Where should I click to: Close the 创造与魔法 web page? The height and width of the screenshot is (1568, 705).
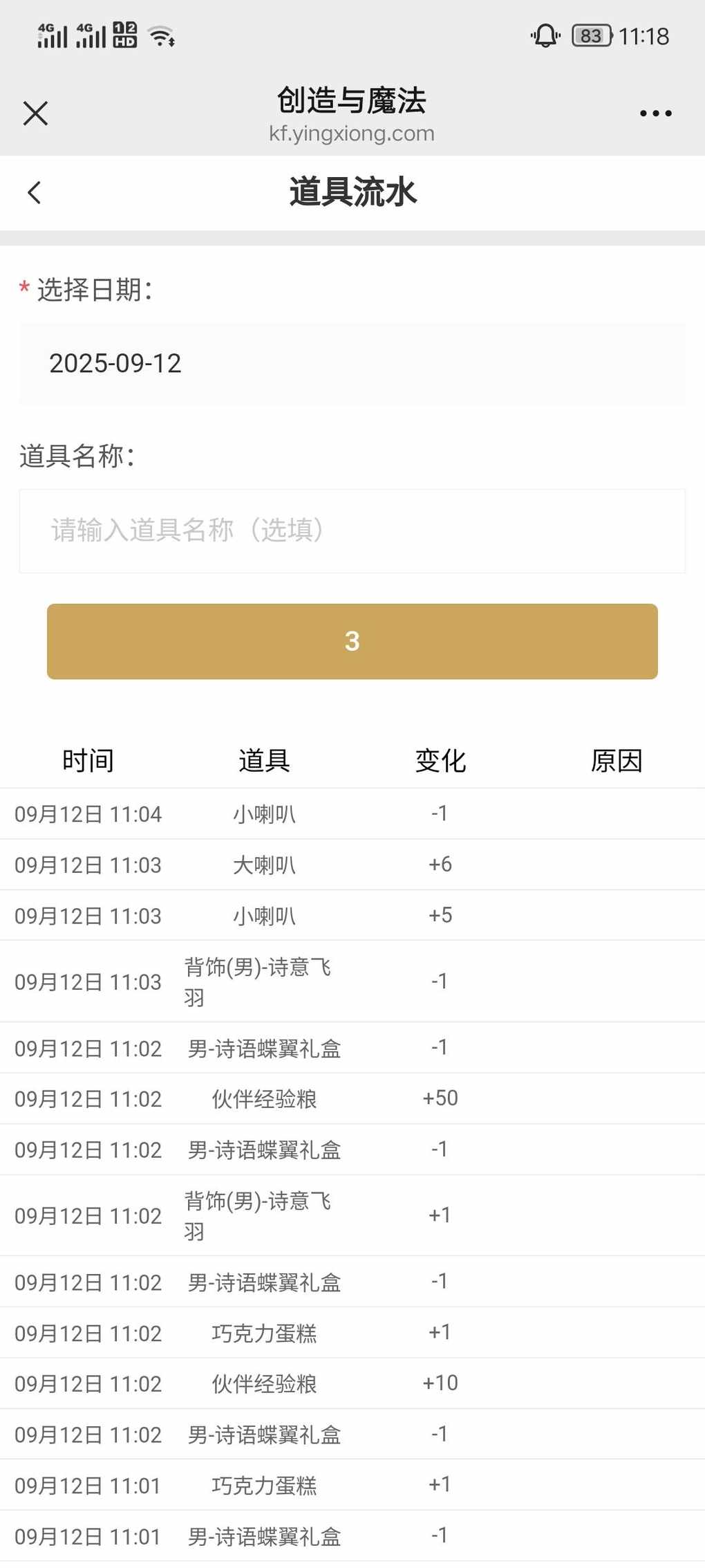[35, 113]
